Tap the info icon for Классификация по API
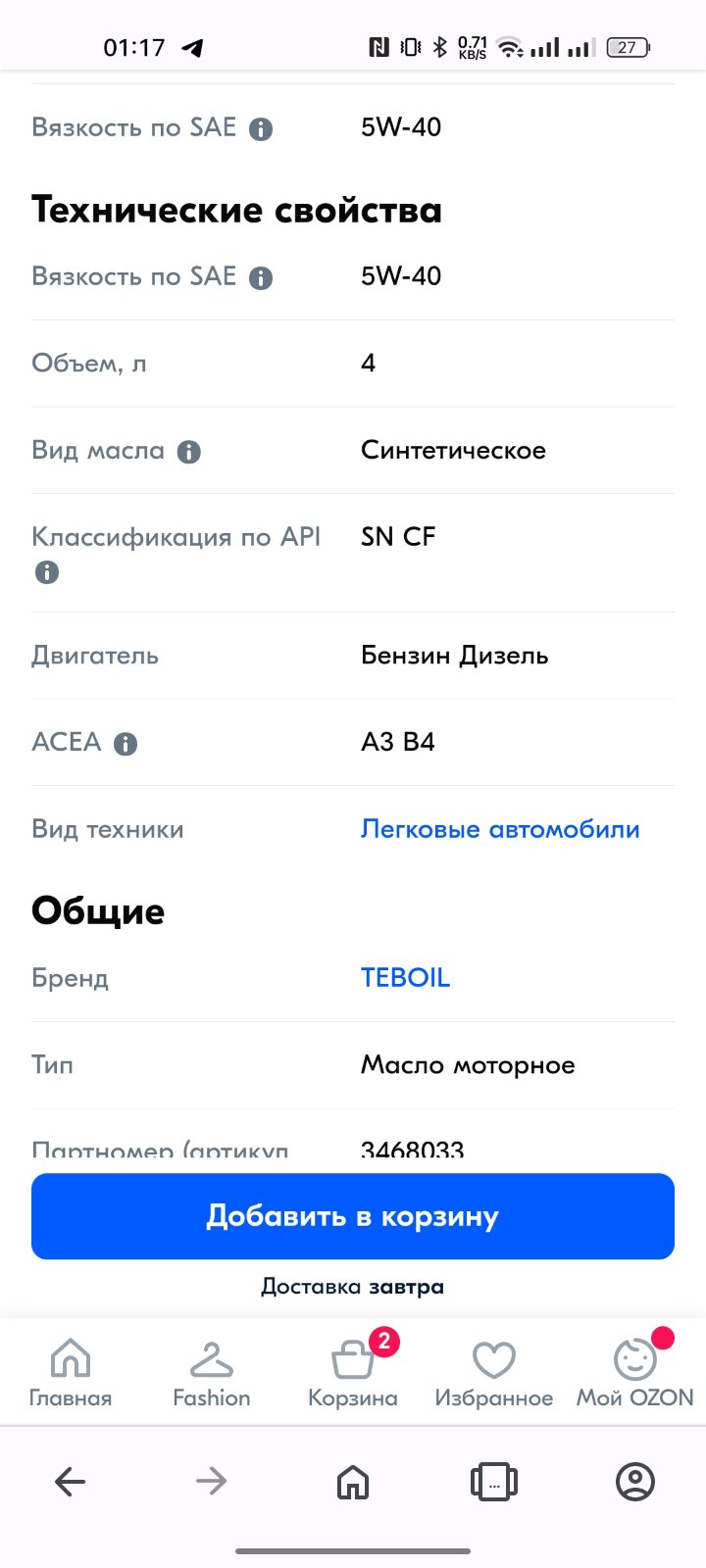Viewport: 706px width, 1568px height. pos(46,572)
